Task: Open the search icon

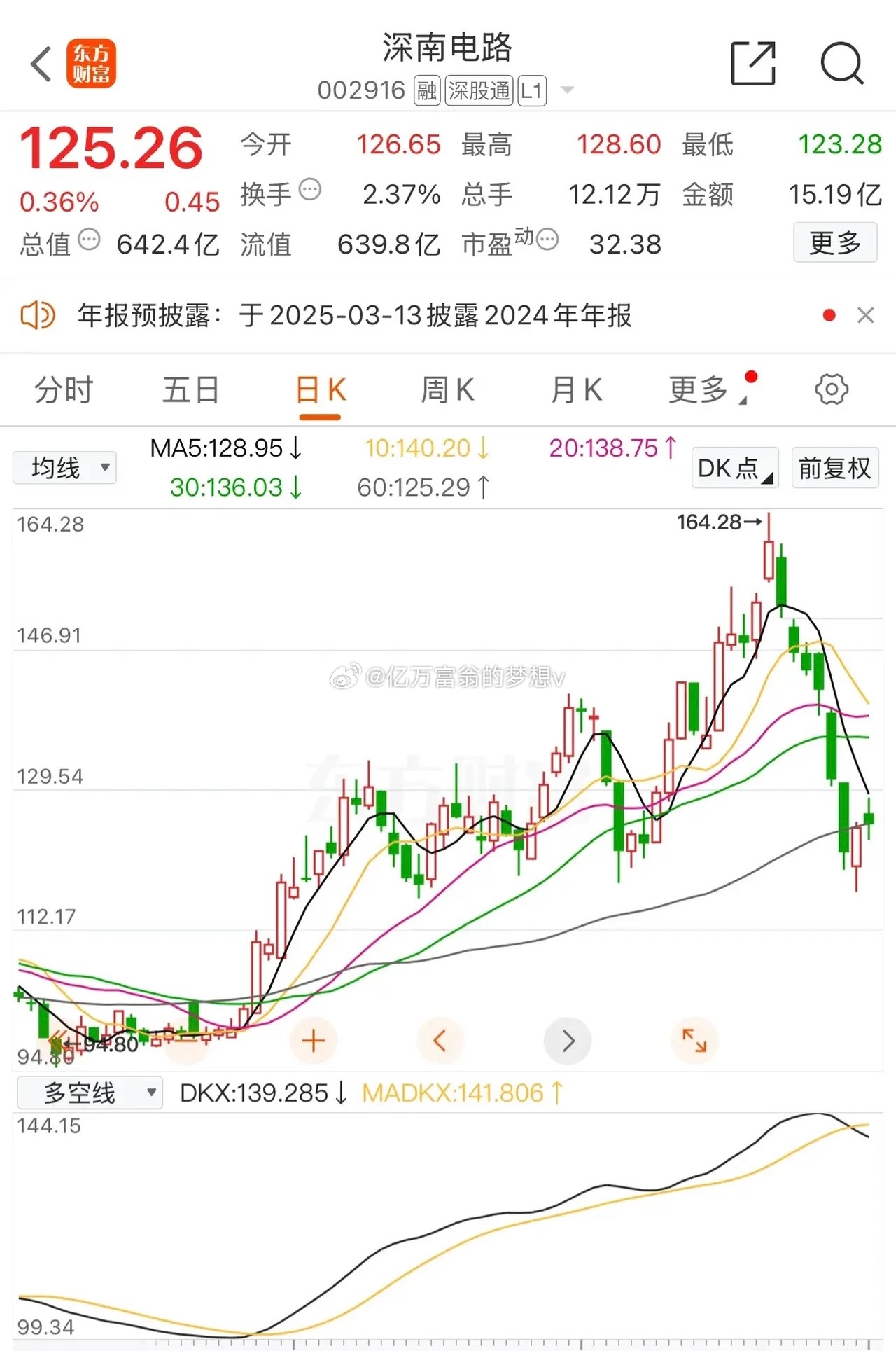Action: (x=843, y=64)
